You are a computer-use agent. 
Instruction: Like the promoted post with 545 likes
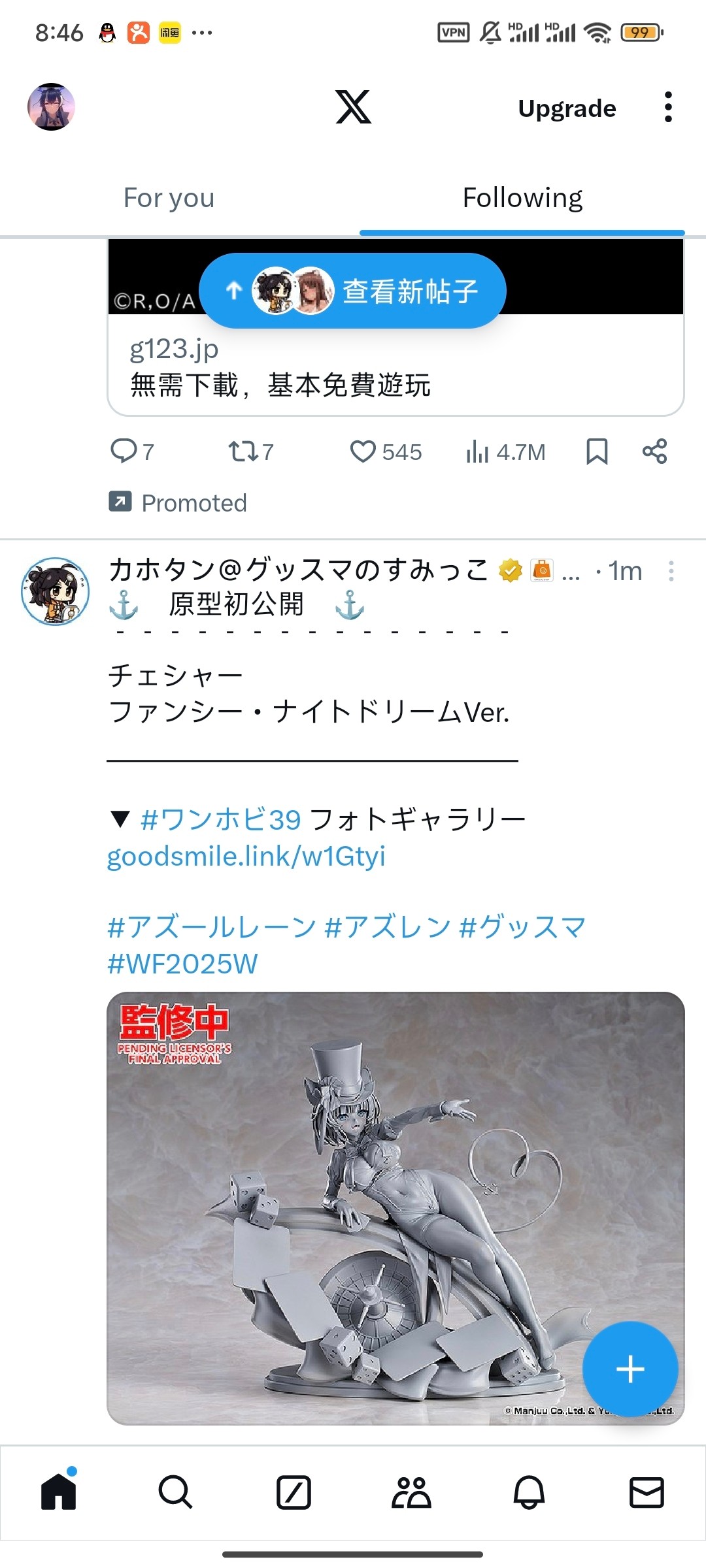point(363,451)
